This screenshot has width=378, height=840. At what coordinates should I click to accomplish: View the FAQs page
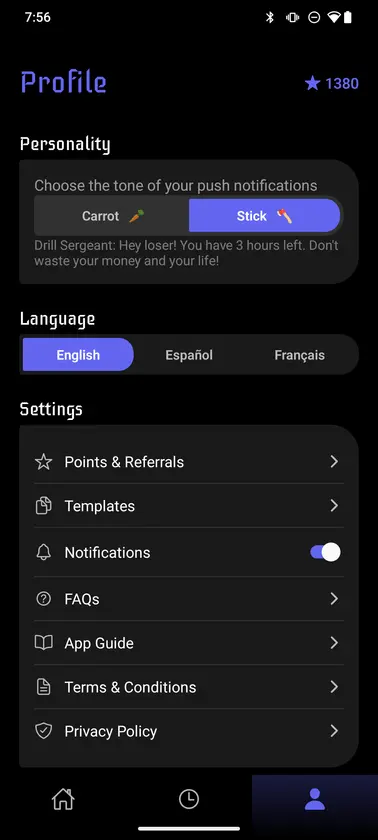(x=189, y=599)
